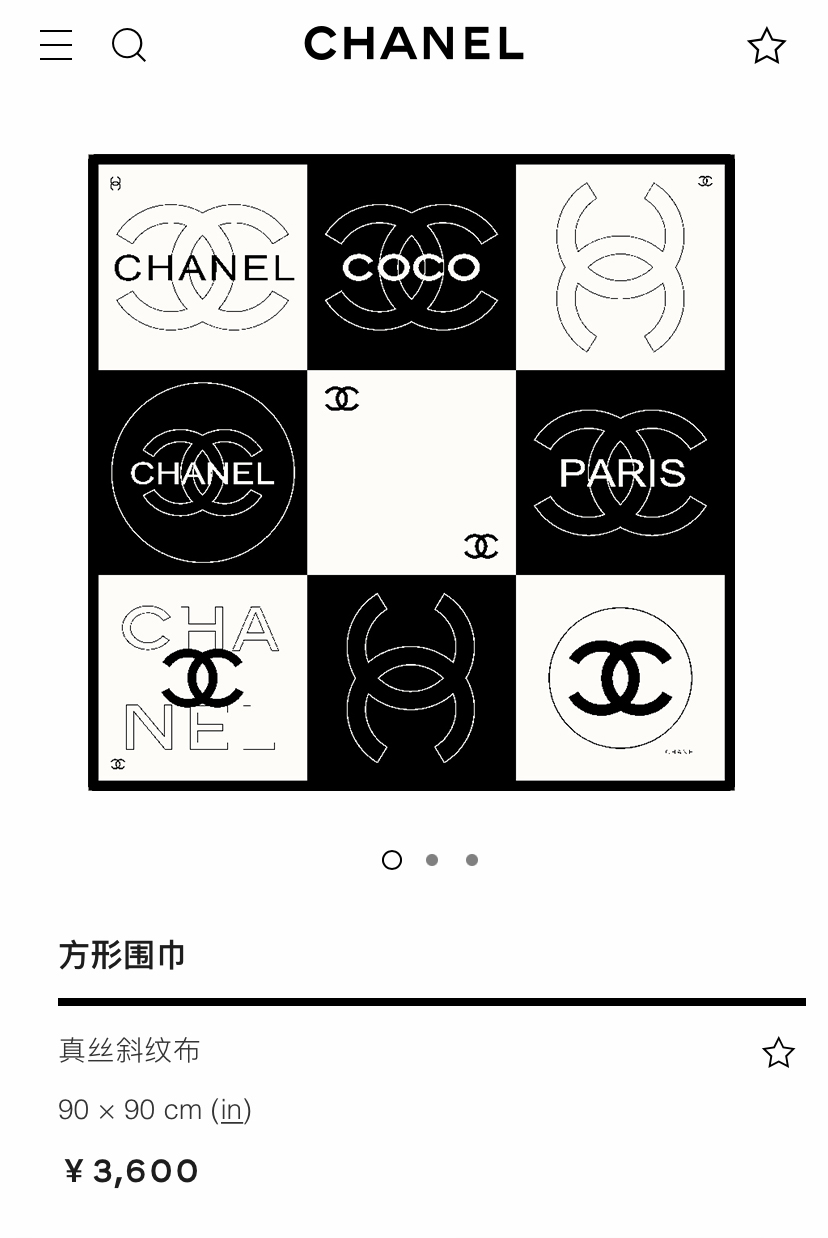Screen dimensions: 828x1238
Task: Go to the CHANEL home logo
Action: coord(413,44)
